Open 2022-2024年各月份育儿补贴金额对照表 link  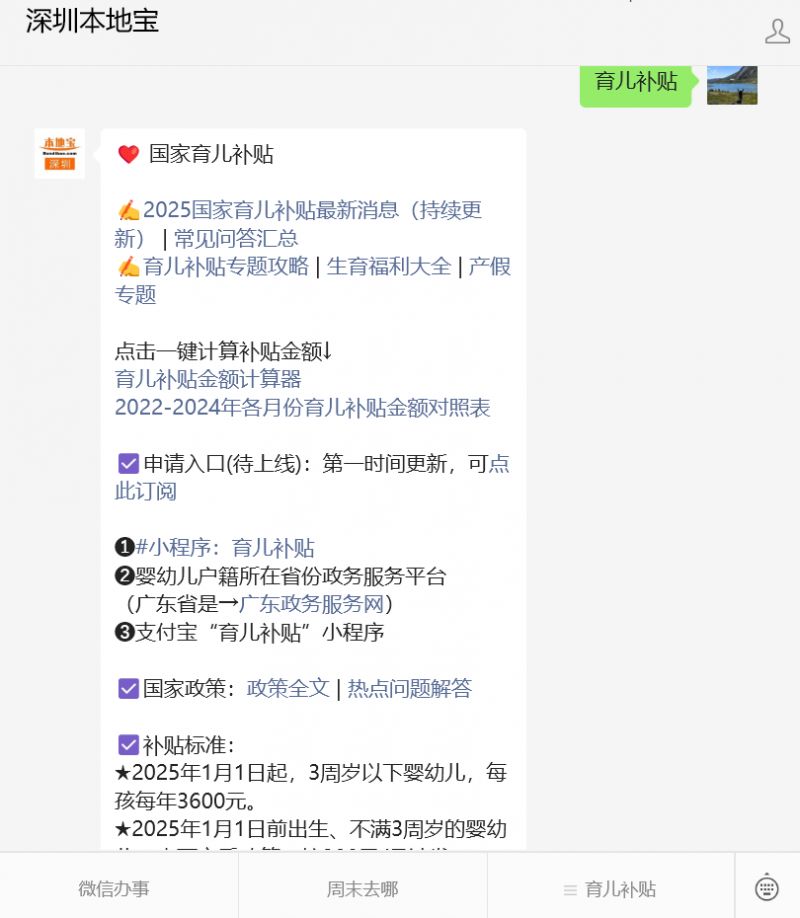coord(302,408)
